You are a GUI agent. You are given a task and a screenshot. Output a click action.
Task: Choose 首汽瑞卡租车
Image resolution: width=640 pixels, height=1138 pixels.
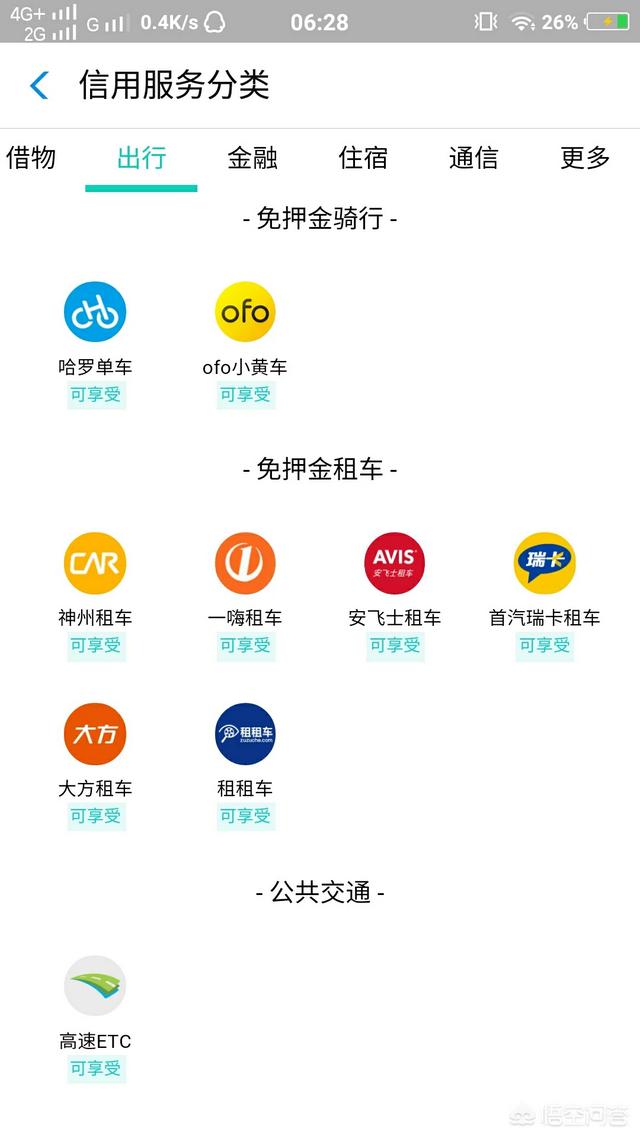coord(545,563)
